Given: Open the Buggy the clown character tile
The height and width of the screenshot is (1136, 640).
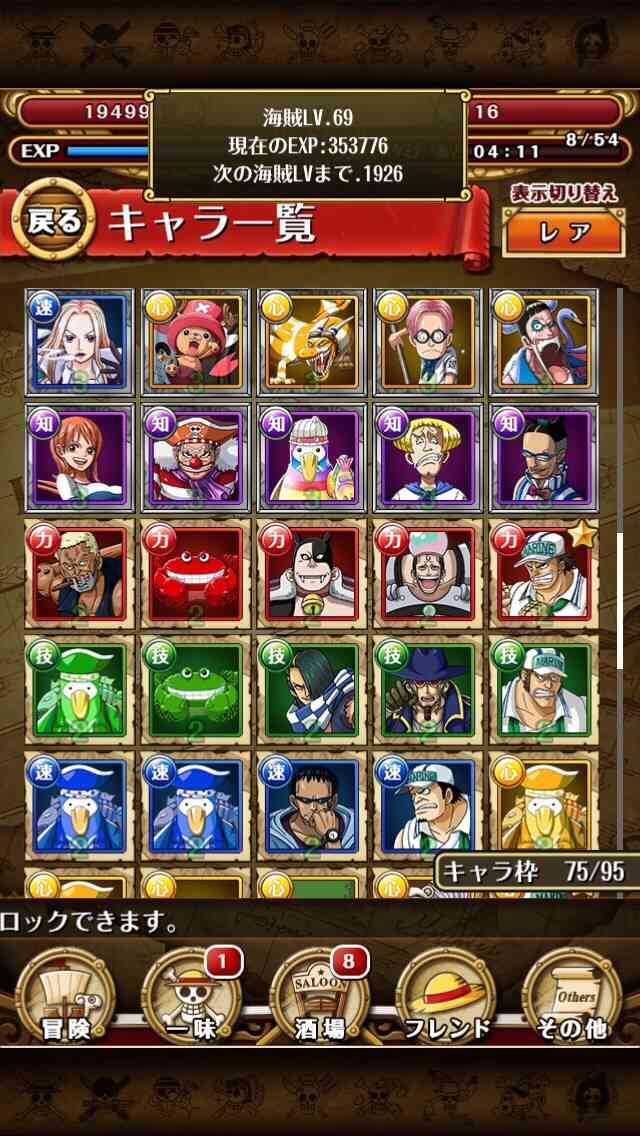Looking at the screenshot, I should coord(196,458).
